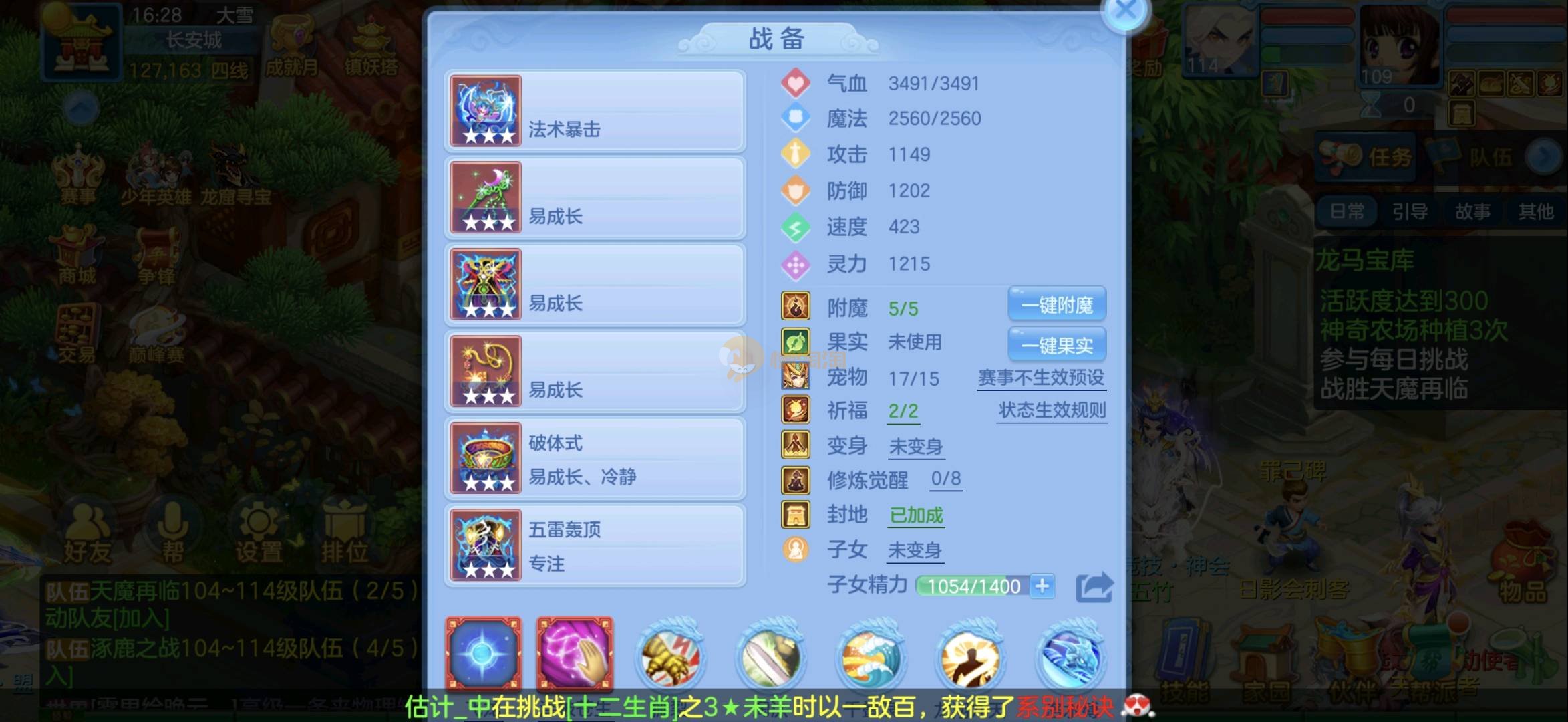Open the 赛事不生效预设 link
This screenshot has height=722, width=1568.
click(1041, 378)
